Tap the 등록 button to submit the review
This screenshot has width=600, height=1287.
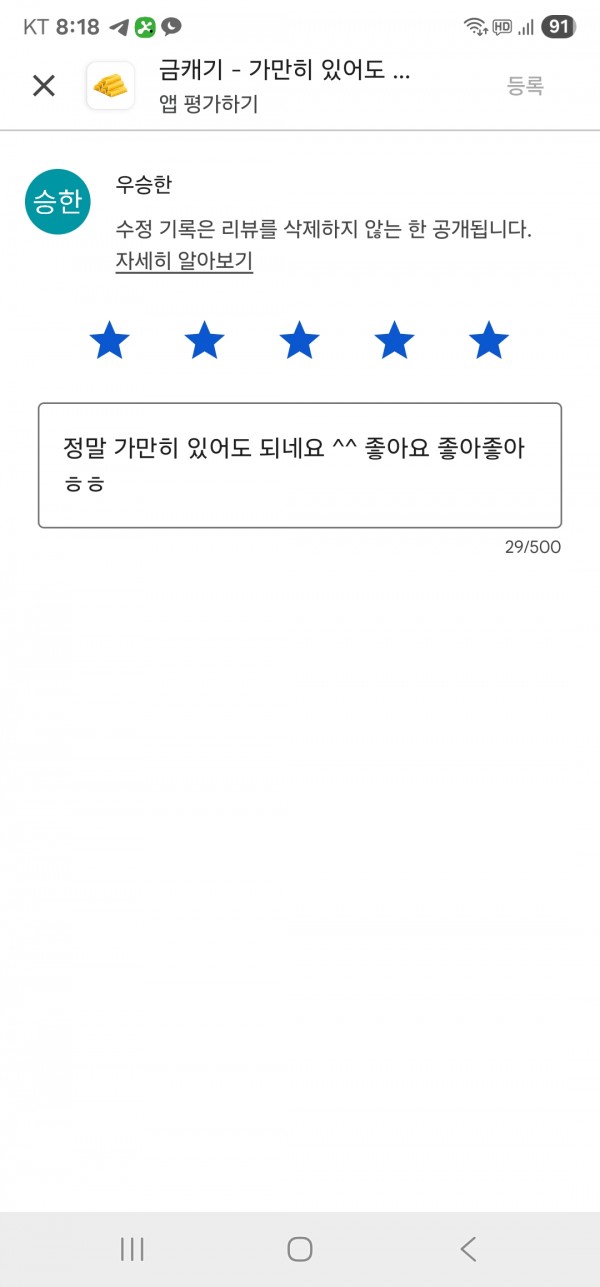525,86
